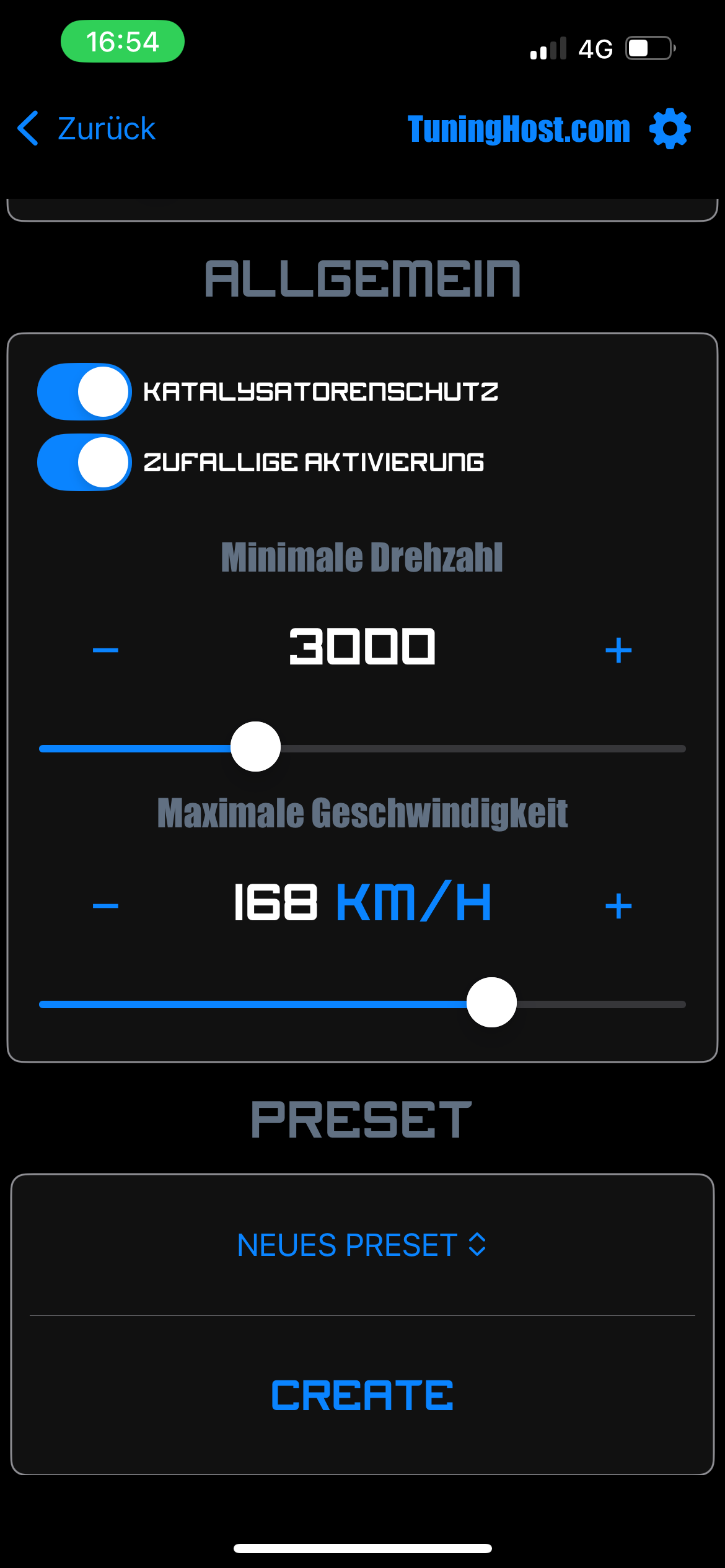The height and width of the screenshot is (1568, 725).
Task: Open the settings gear icon
Action: point(669,129)
